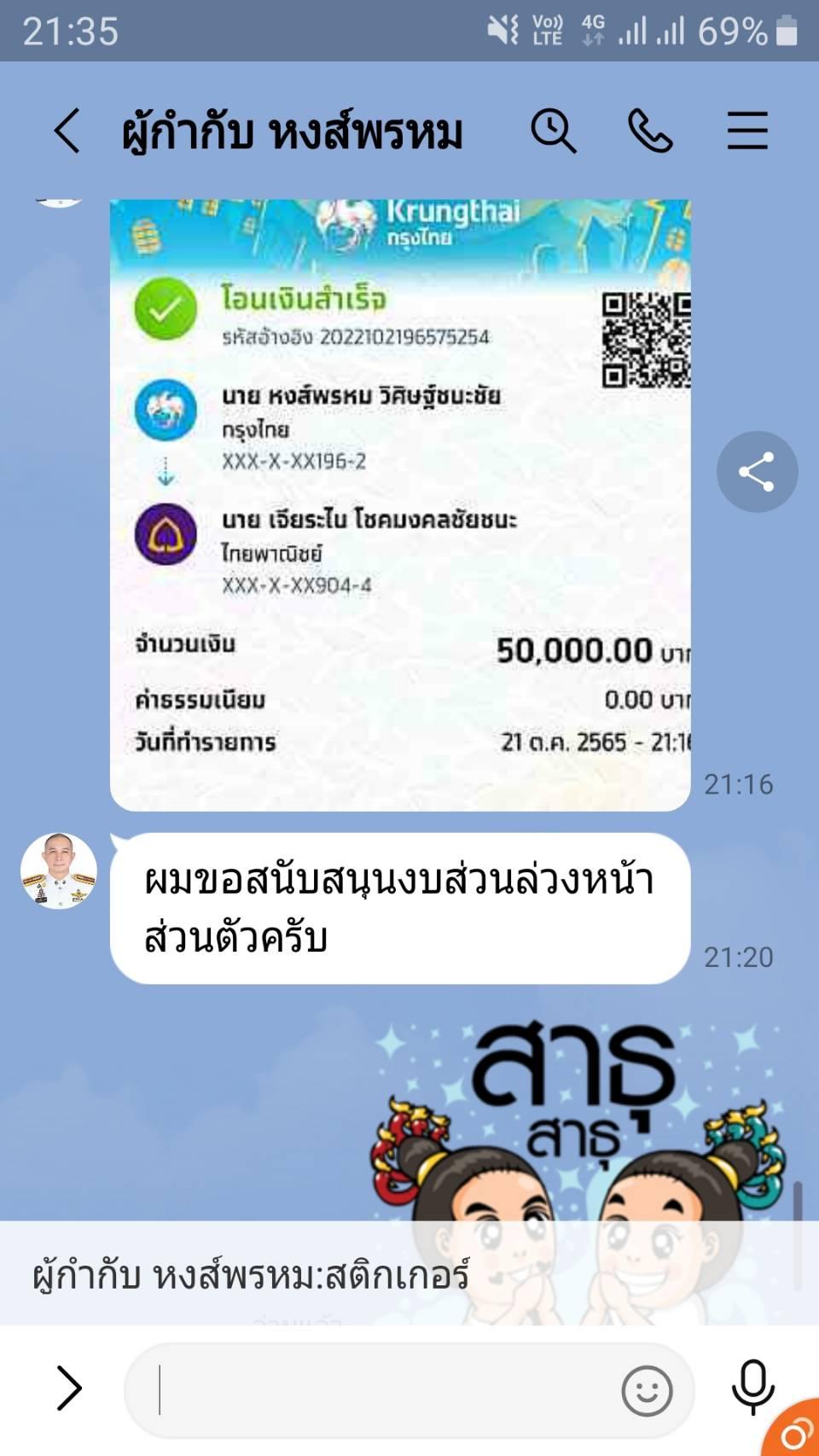Open the chat menu
819x1456 pixels.
tap(747, 131)
